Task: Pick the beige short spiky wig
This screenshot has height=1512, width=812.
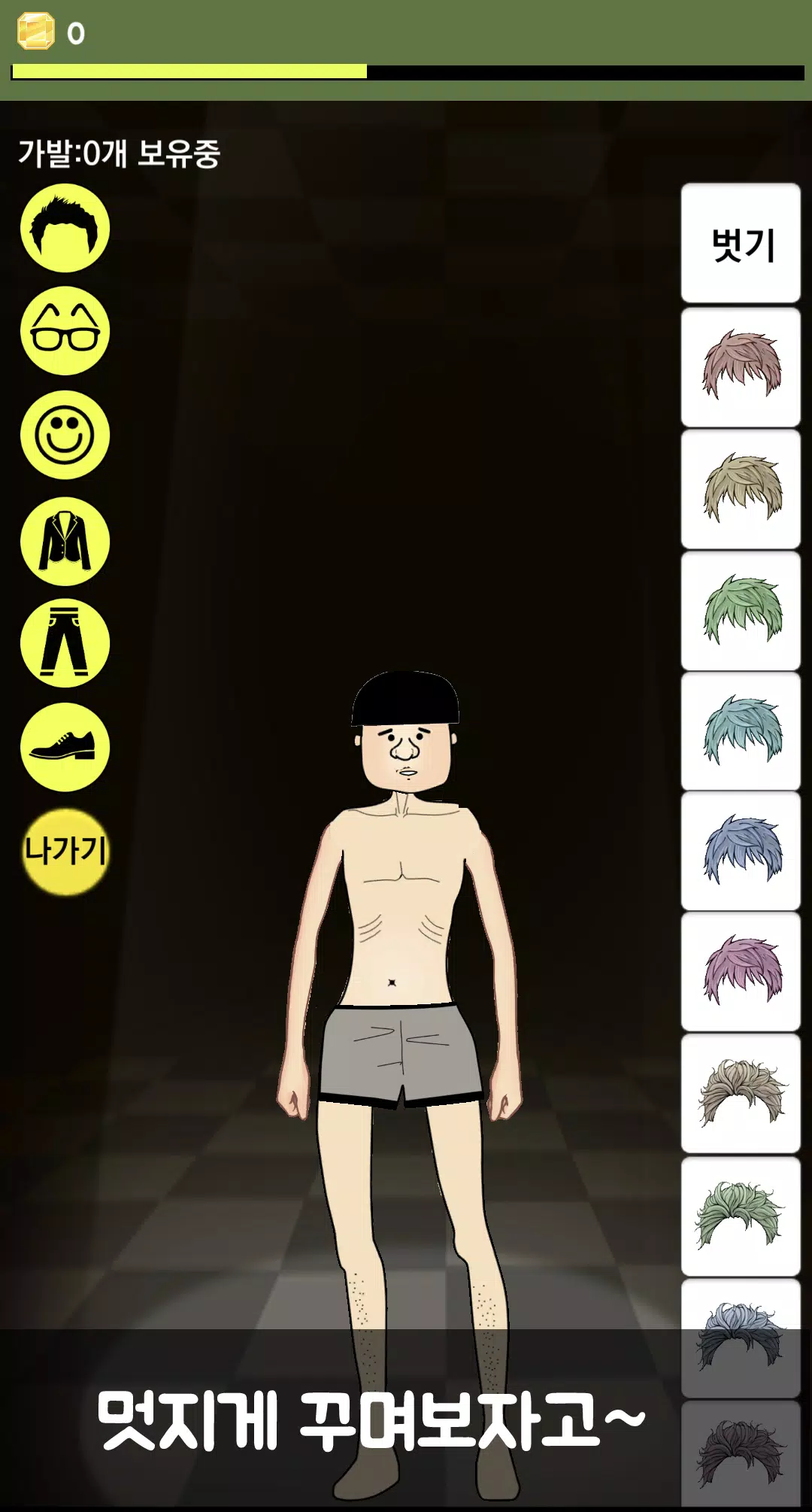Action: click(x=741, y=489)
